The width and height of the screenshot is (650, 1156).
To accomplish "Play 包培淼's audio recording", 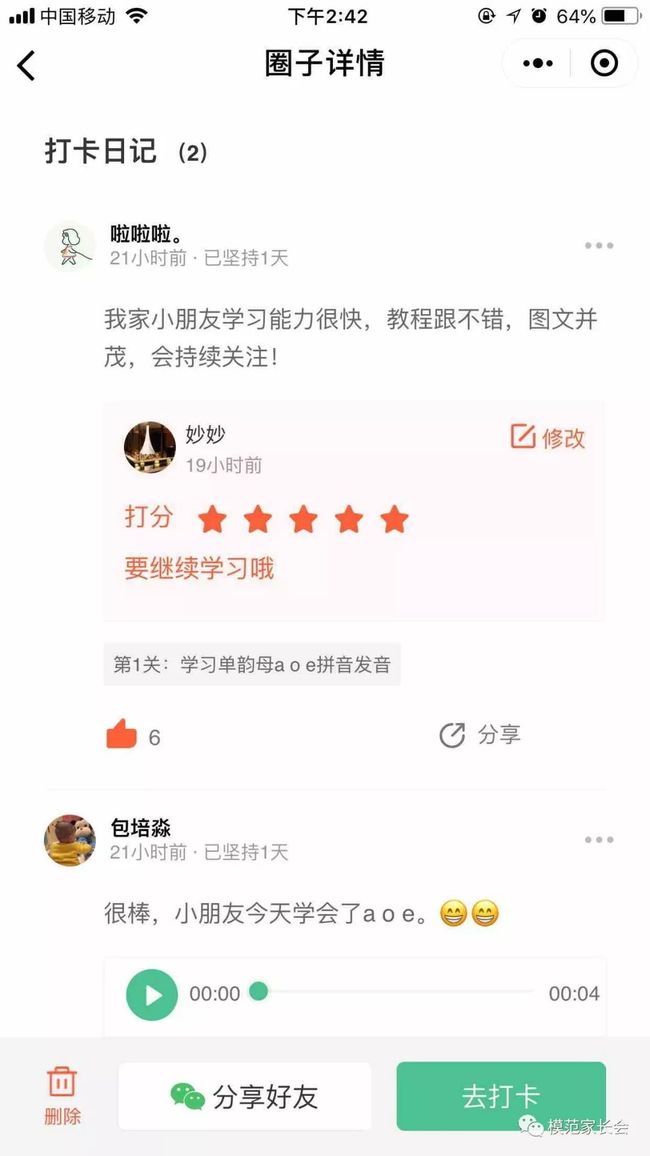I will click(153, 995).
